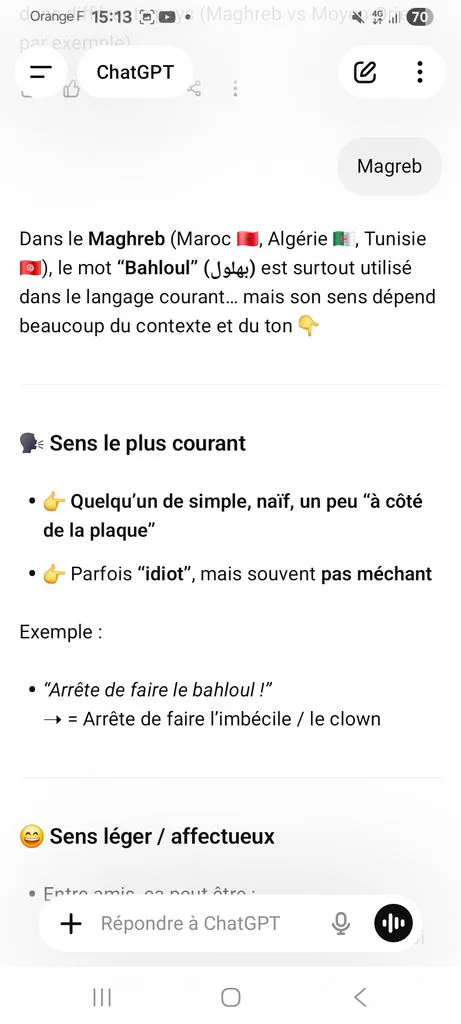Open recent apps from the navigation bar

tap(102, 997)
